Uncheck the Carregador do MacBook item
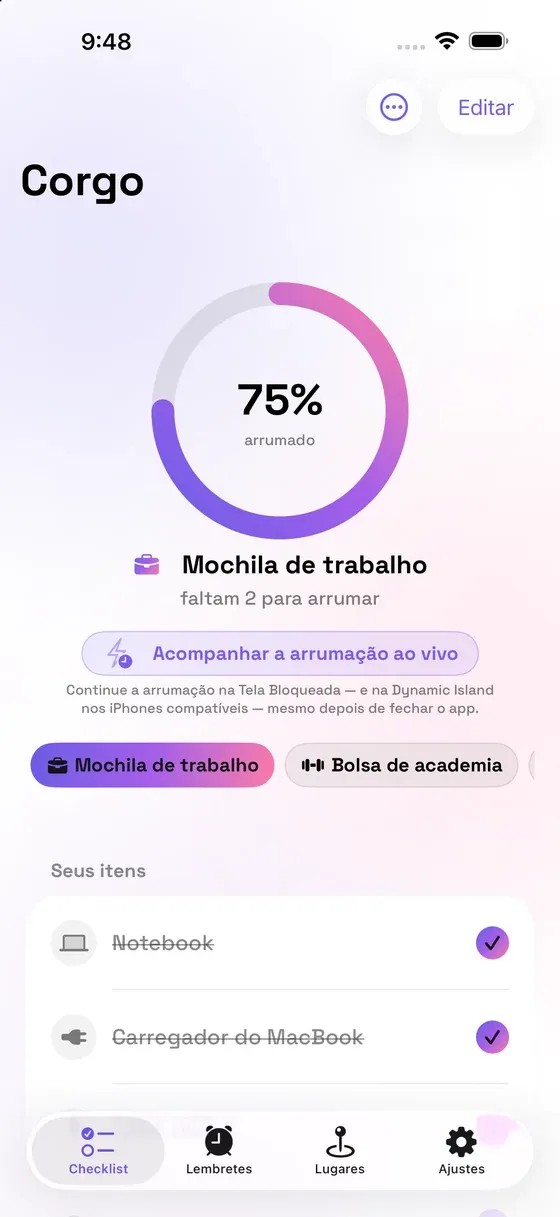Image resolution: width=560 pixels, height=1217 pixels. point(492,1037)
